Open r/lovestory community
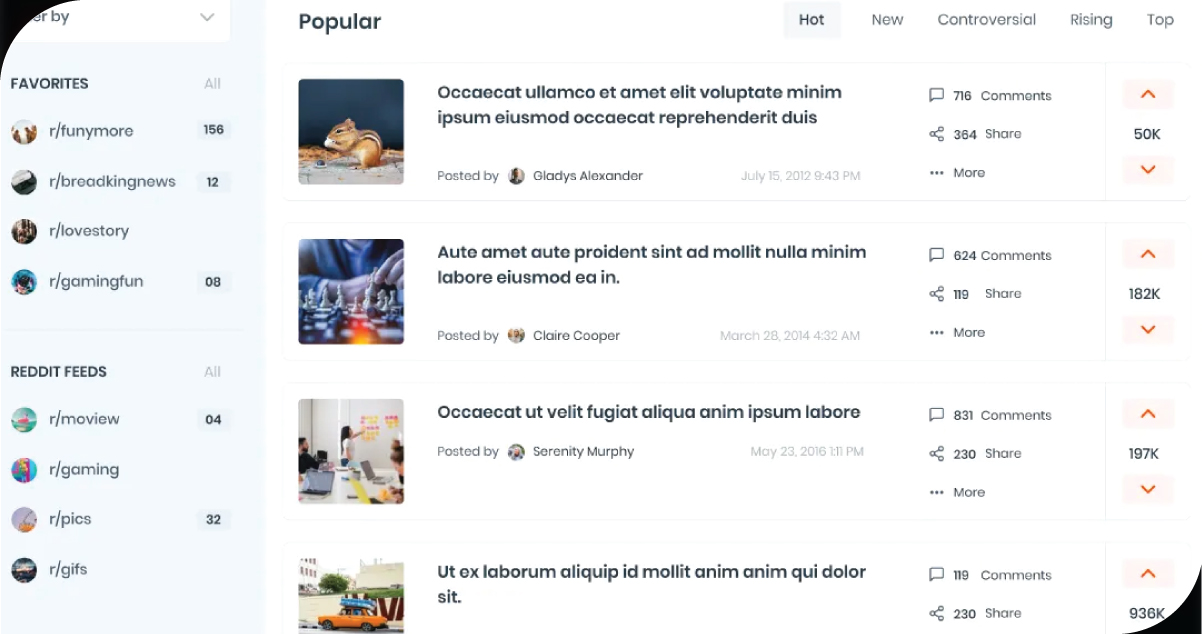The width and height of the screenshot is (1202, 634). [88, 231]
